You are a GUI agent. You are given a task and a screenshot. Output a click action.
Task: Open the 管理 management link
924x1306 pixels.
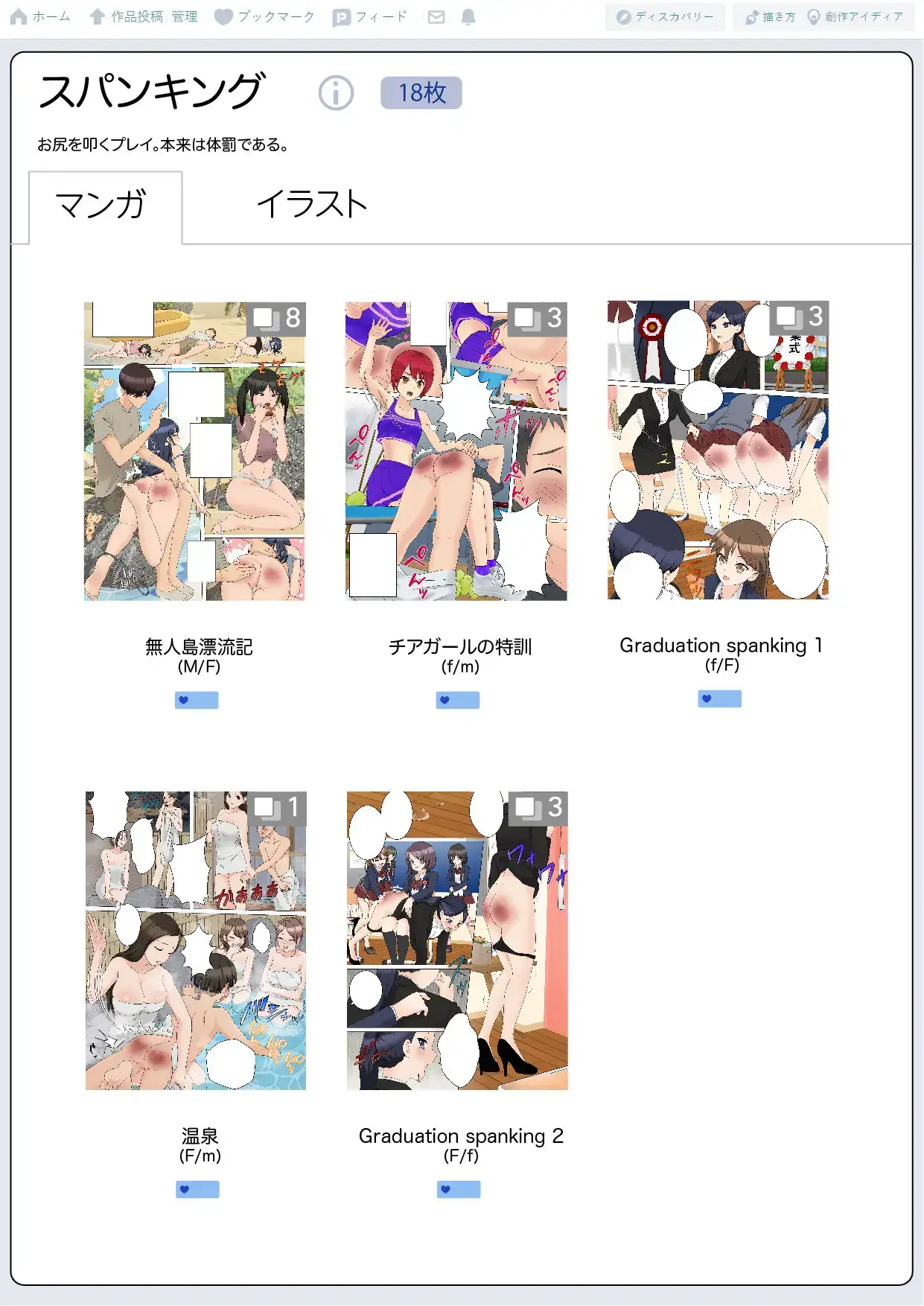tap(185, 16)
